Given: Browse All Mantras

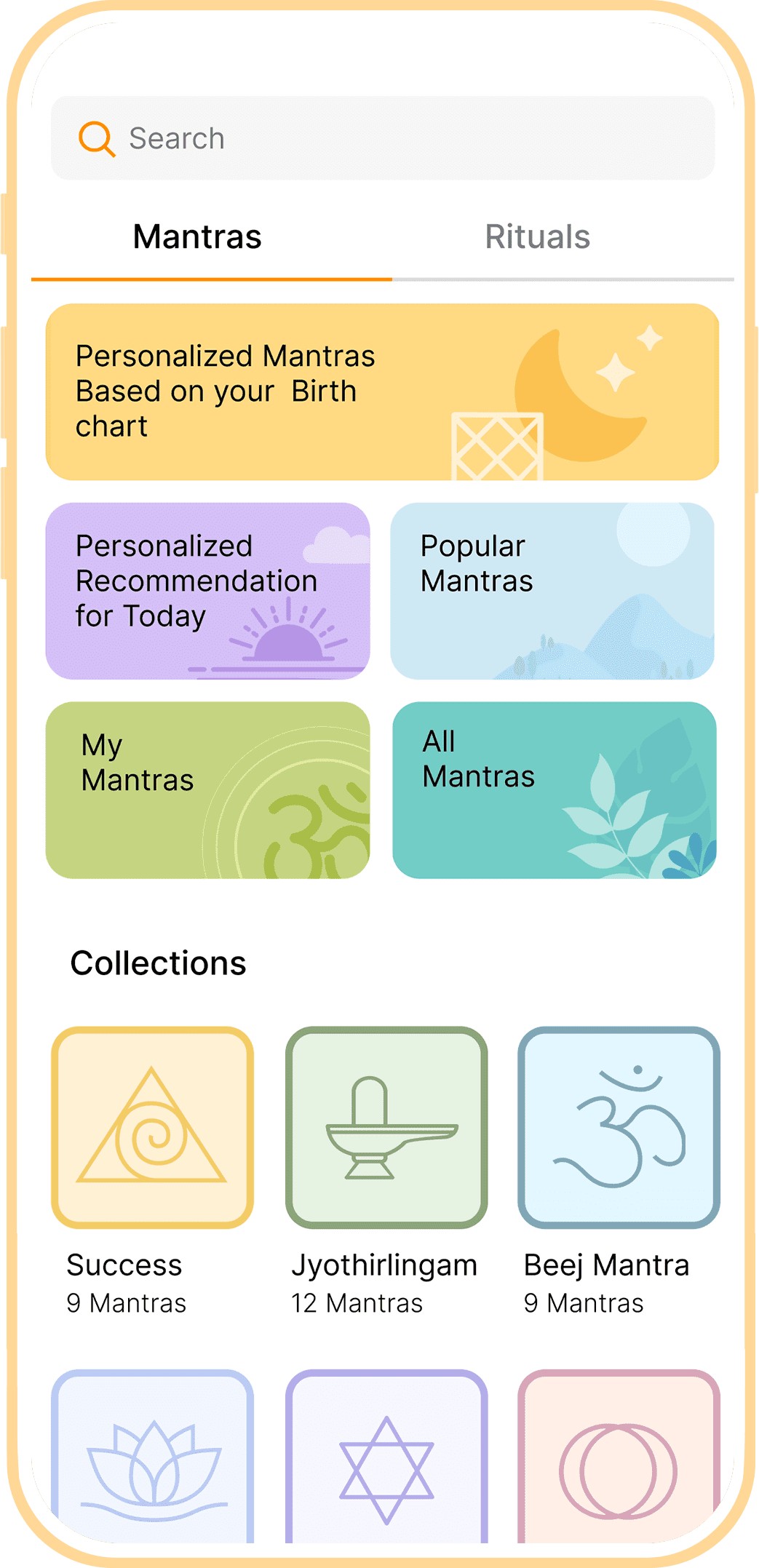Looking at the screenshot, I should (554, 789).
